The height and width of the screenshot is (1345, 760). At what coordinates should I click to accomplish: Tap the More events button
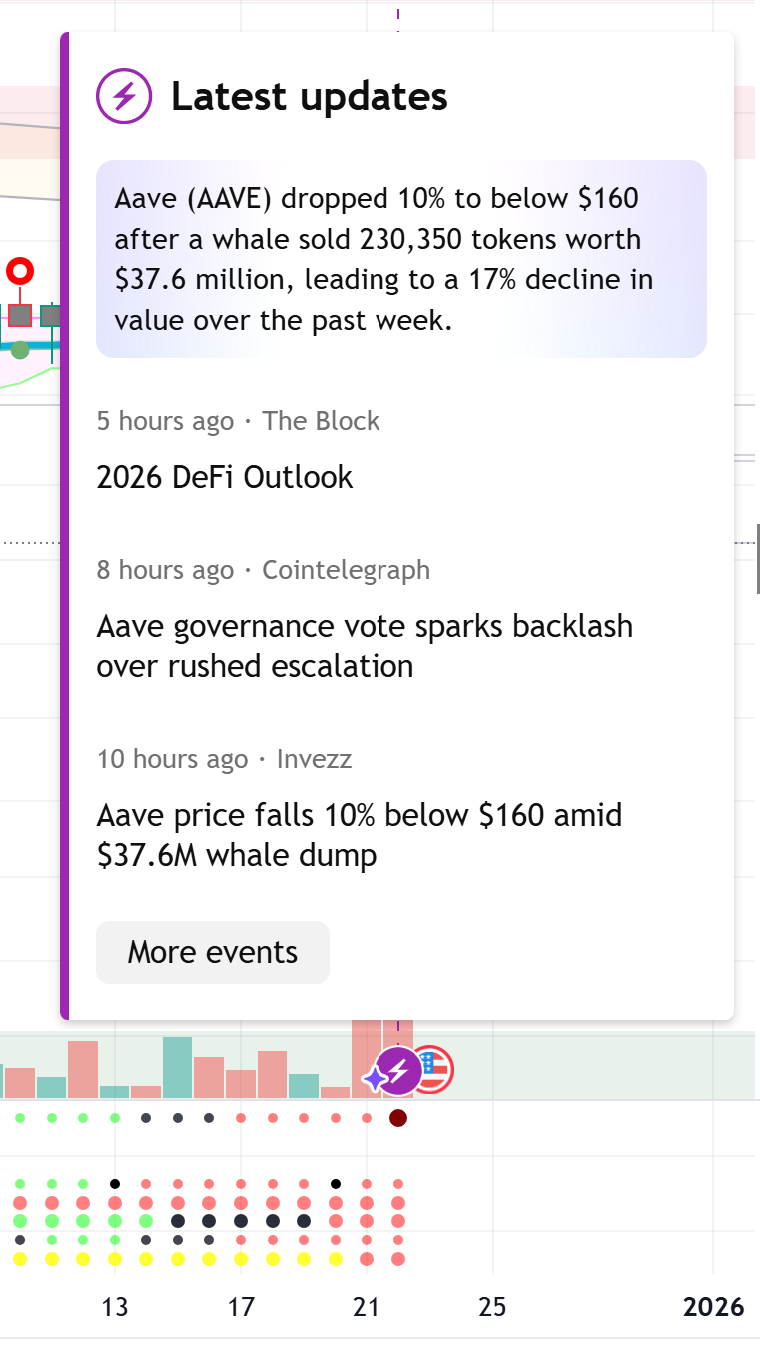(x=212, y=952)
